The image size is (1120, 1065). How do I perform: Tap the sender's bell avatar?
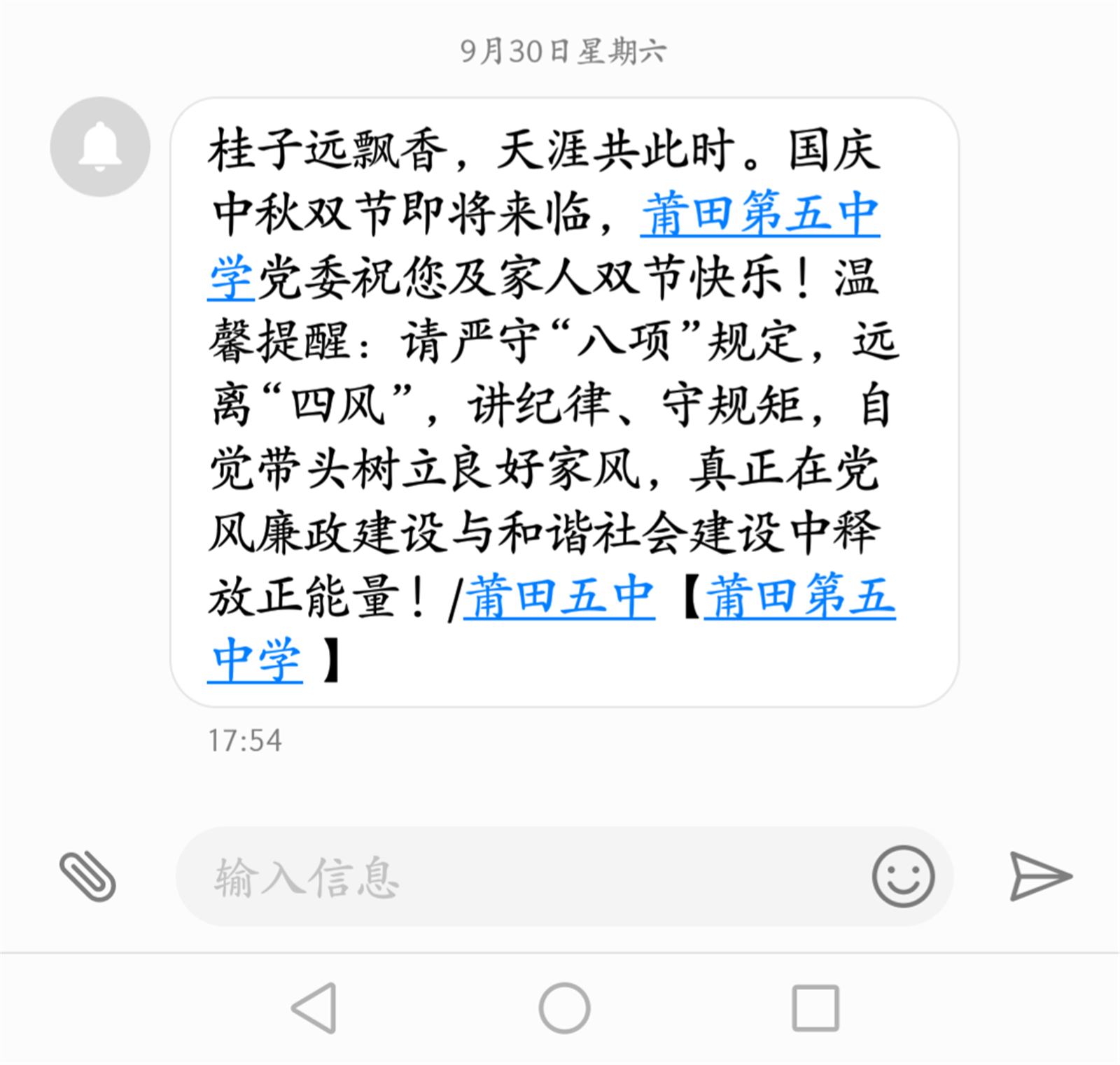pos(100,147)
